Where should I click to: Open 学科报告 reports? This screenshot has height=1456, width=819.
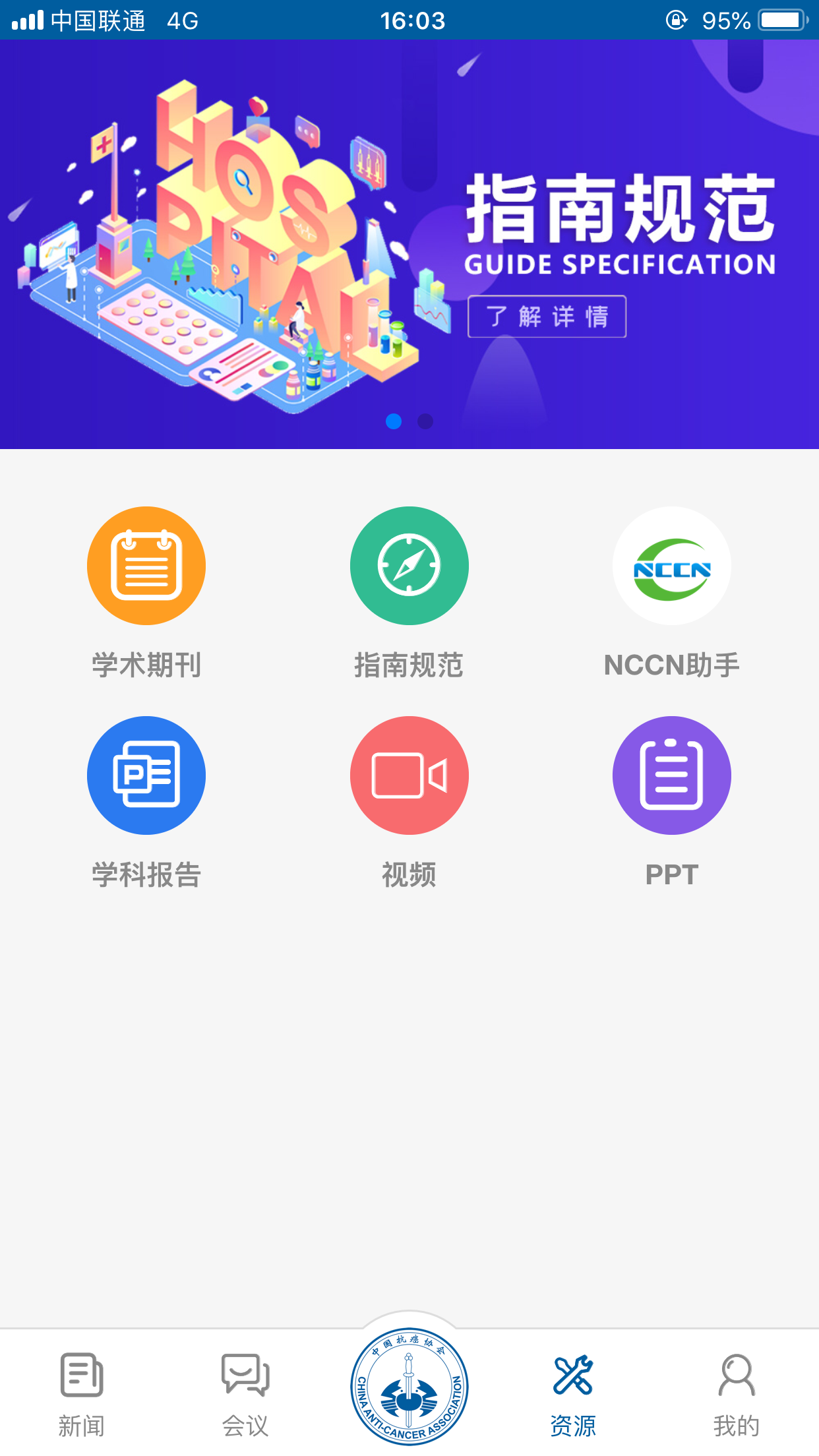pos(146,775)
